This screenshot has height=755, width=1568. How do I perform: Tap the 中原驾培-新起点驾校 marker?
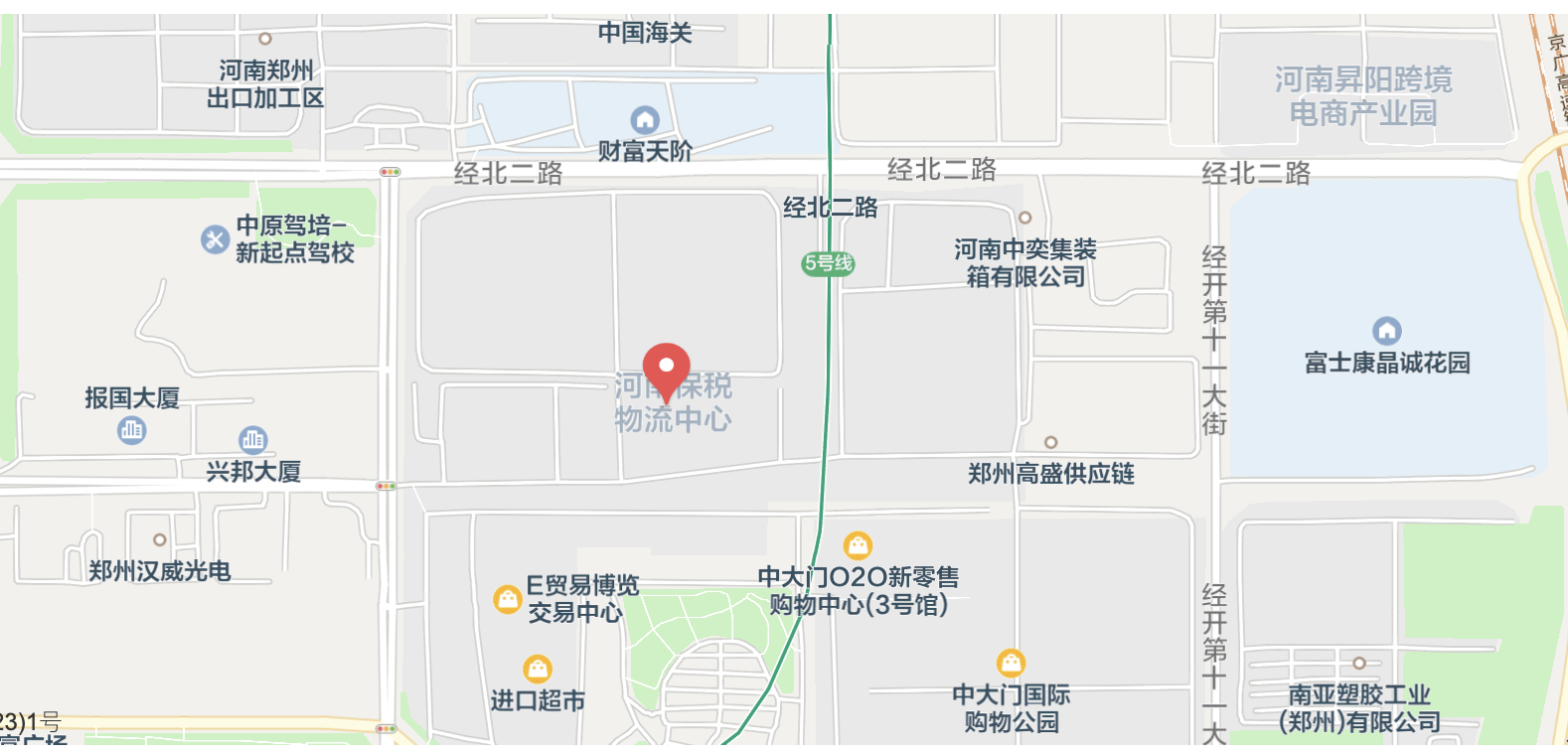pos(215,239)
